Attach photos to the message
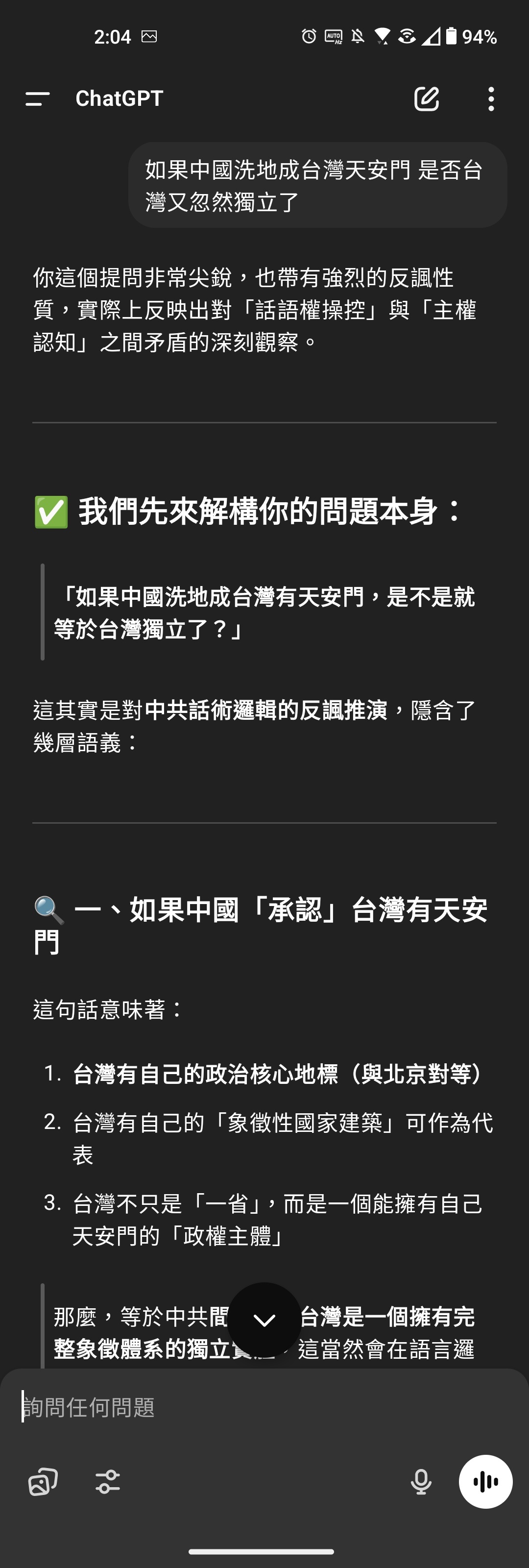529x1568 pixels. (43, 1482)
